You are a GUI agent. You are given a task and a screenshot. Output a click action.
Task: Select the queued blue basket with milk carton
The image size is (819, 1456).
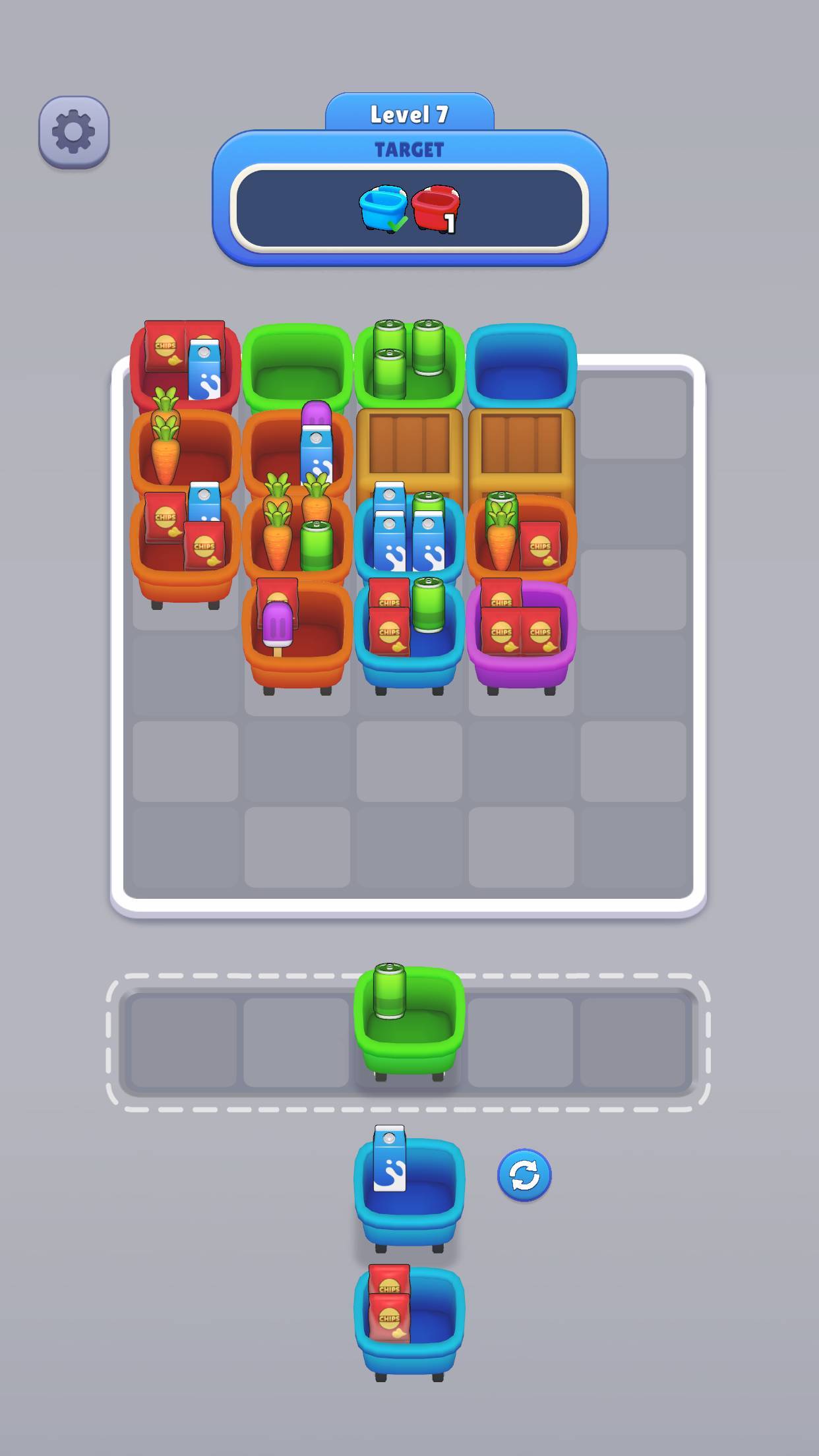click(409, 1189)
